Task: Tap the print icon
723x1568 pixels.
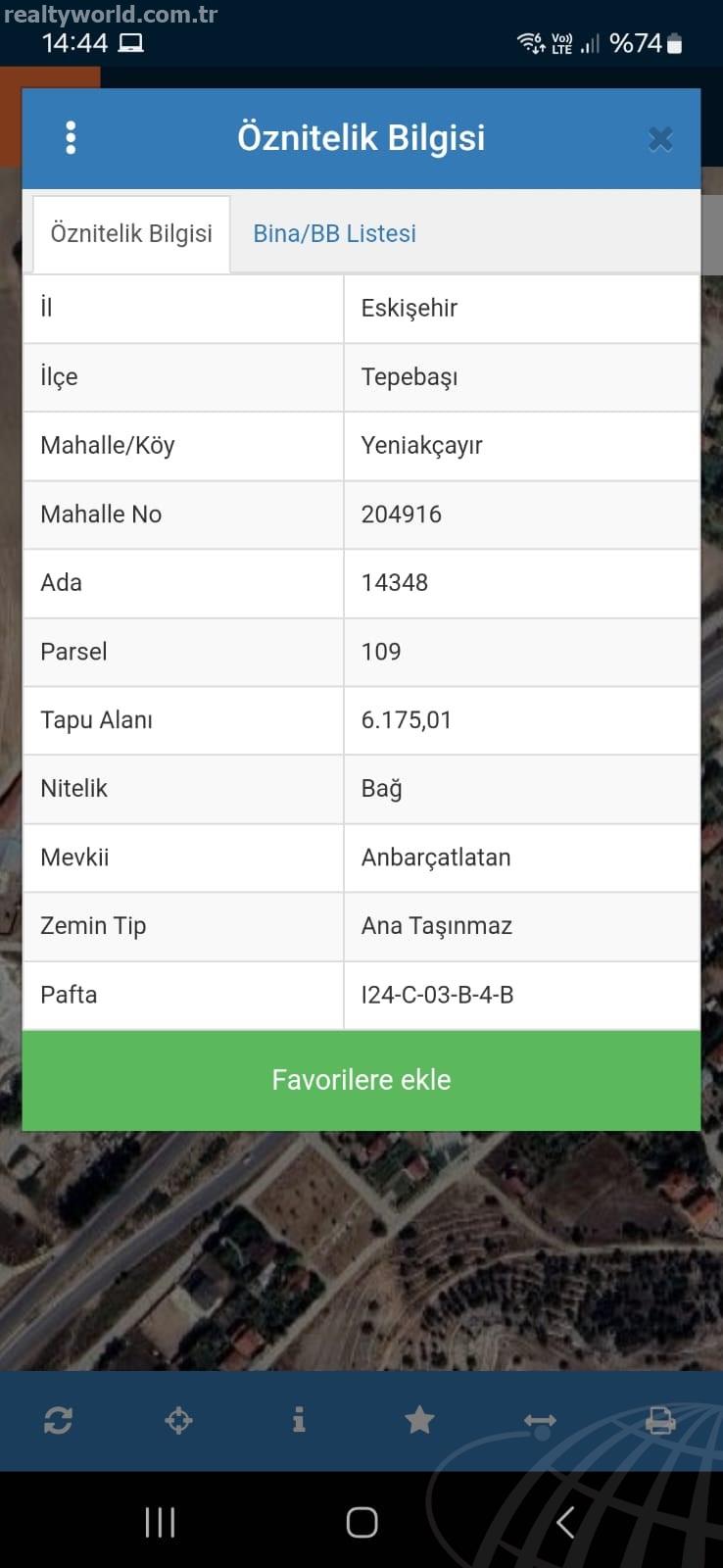Action: (660, 1420)
